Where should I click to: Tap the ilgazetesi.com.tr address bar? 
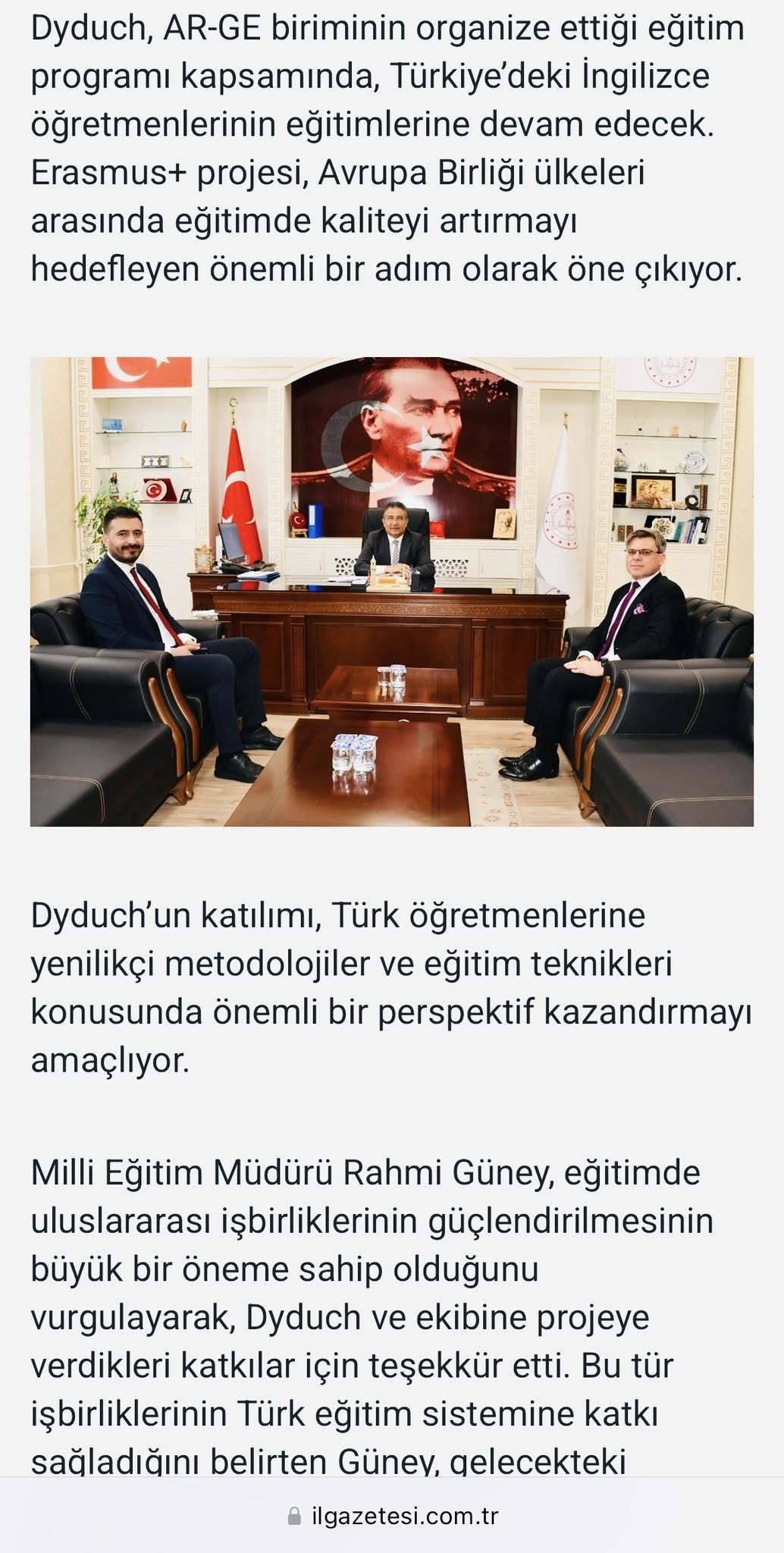393,1516
